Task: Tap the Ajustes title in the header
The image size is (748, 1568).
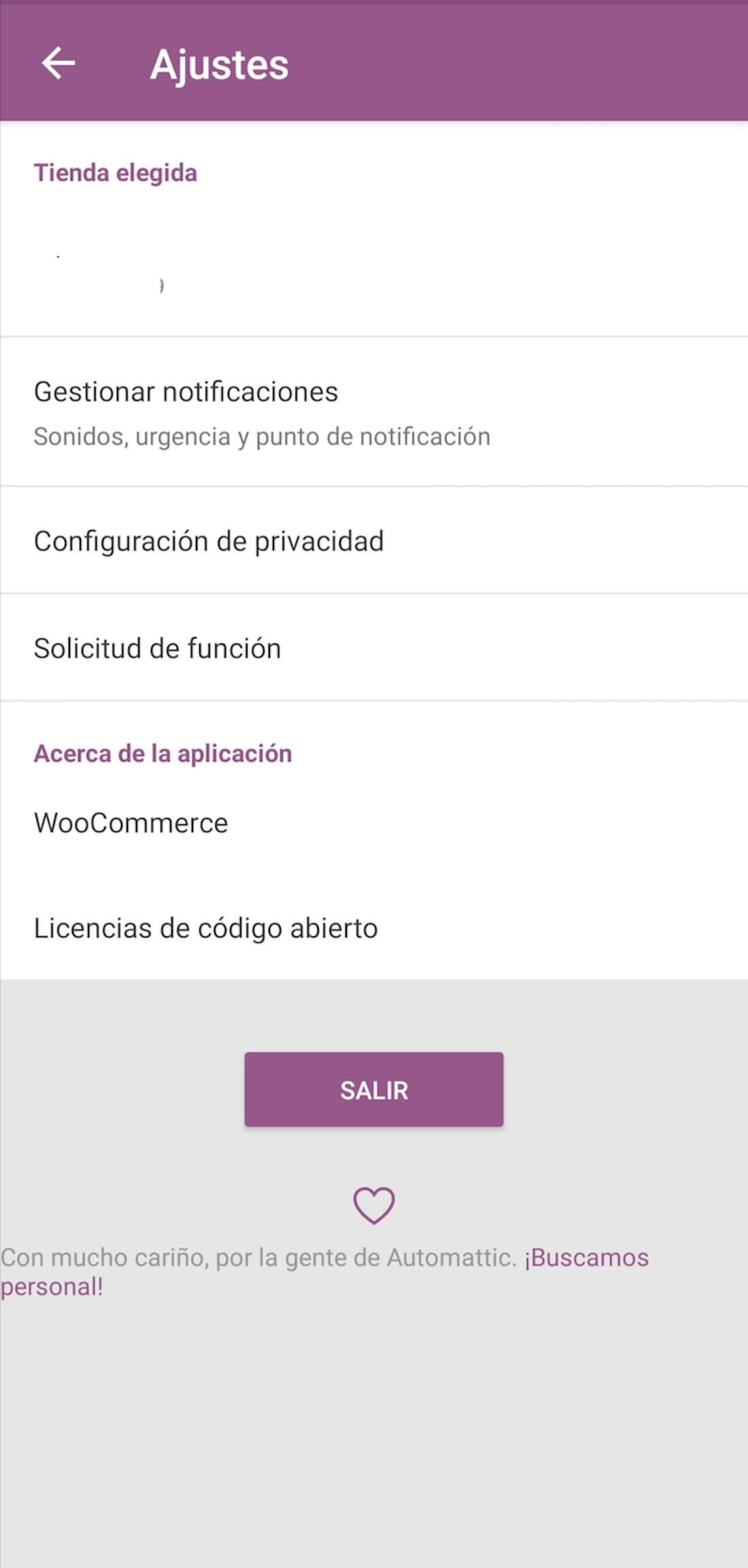Action: pos(220,64)
